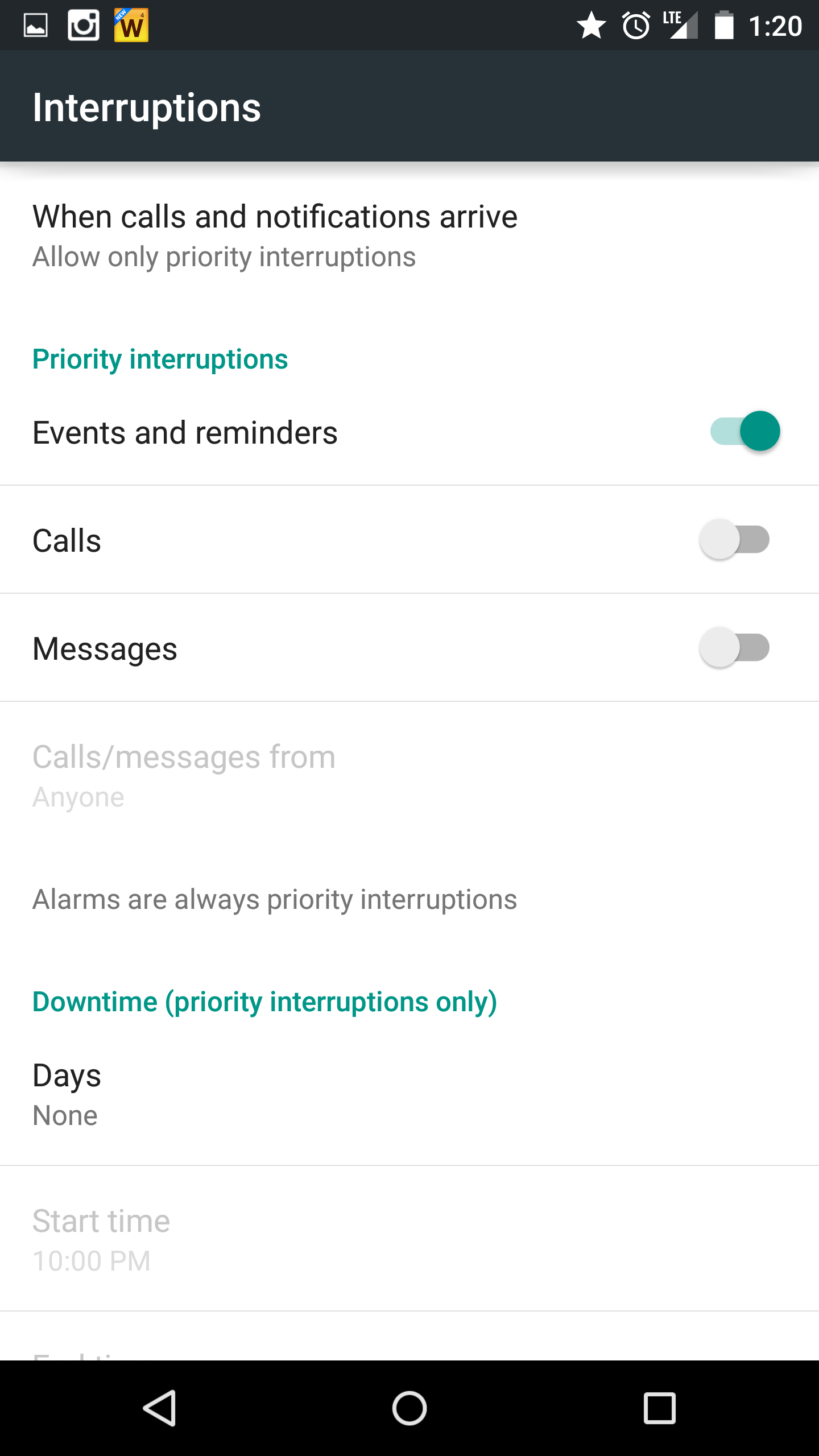Enable the Calls priority toggle
819x1456 pixels.
click(734, 539)
